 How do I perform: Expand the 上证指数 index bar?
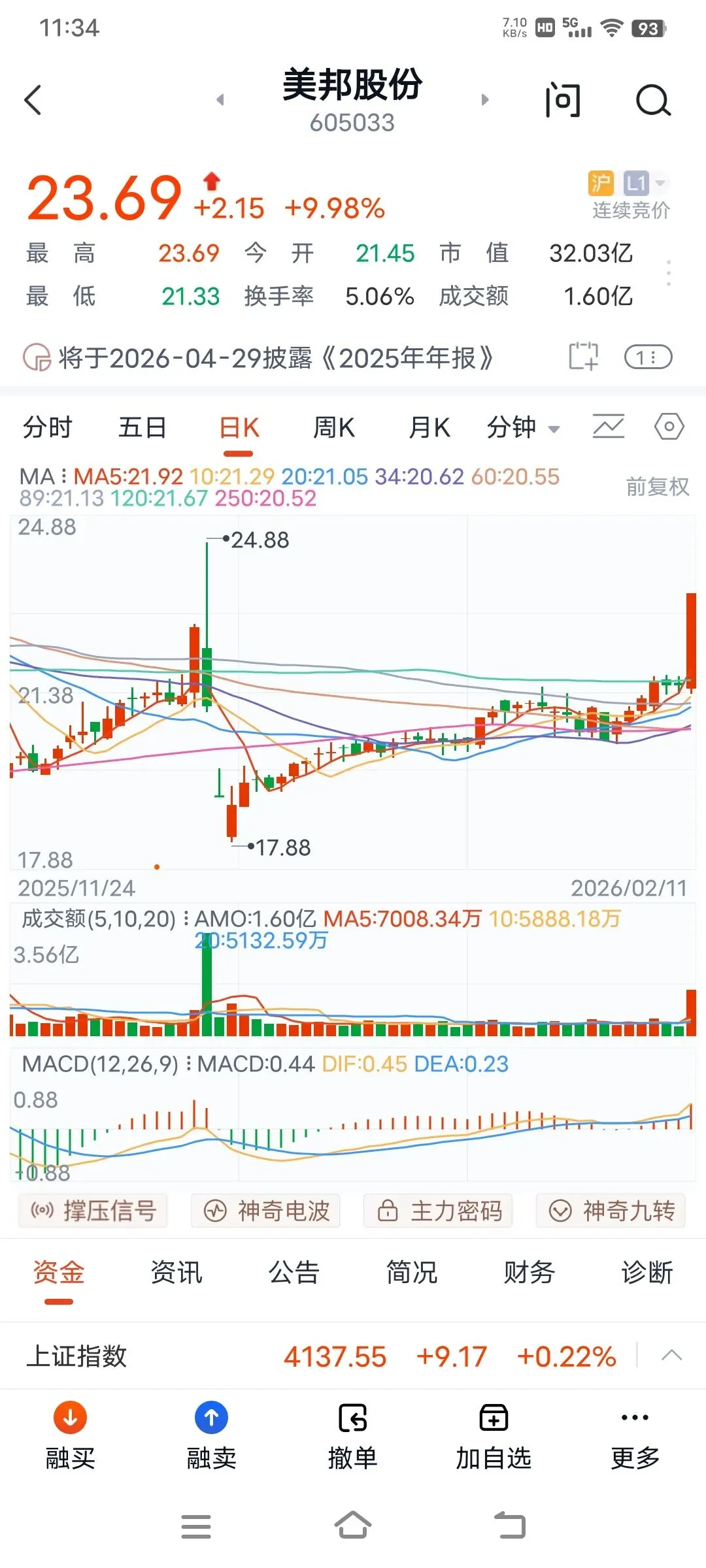[671, 1356]
